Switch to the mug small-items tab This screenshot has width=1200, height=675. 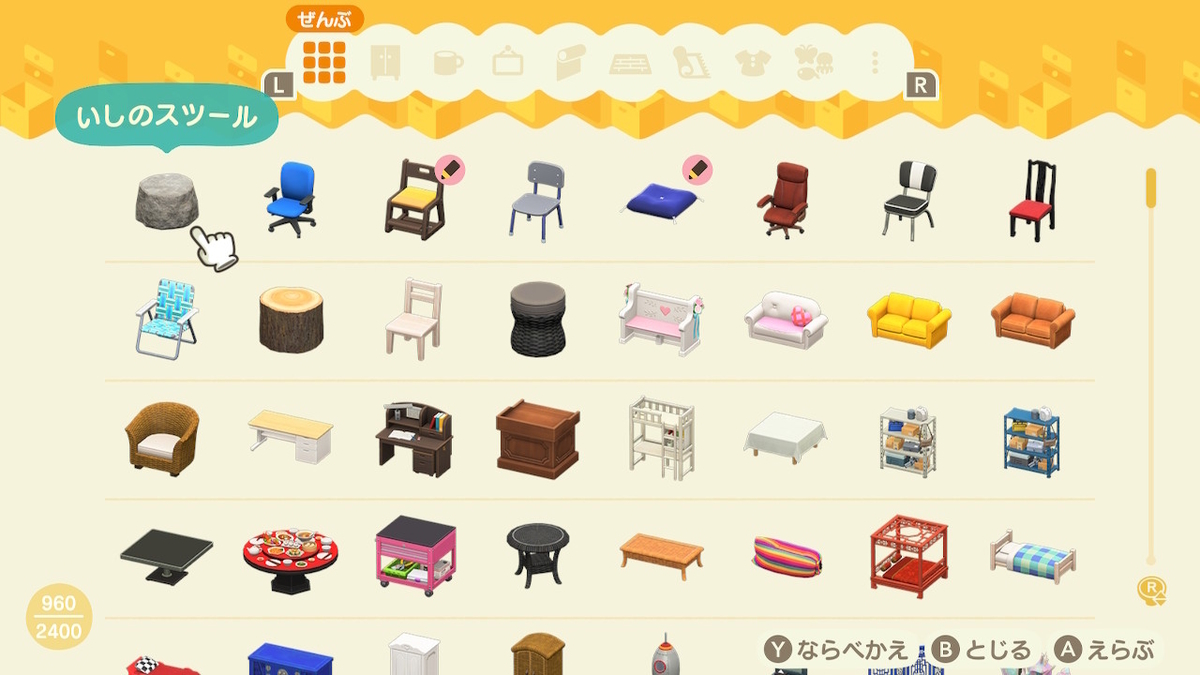point(447,64)
